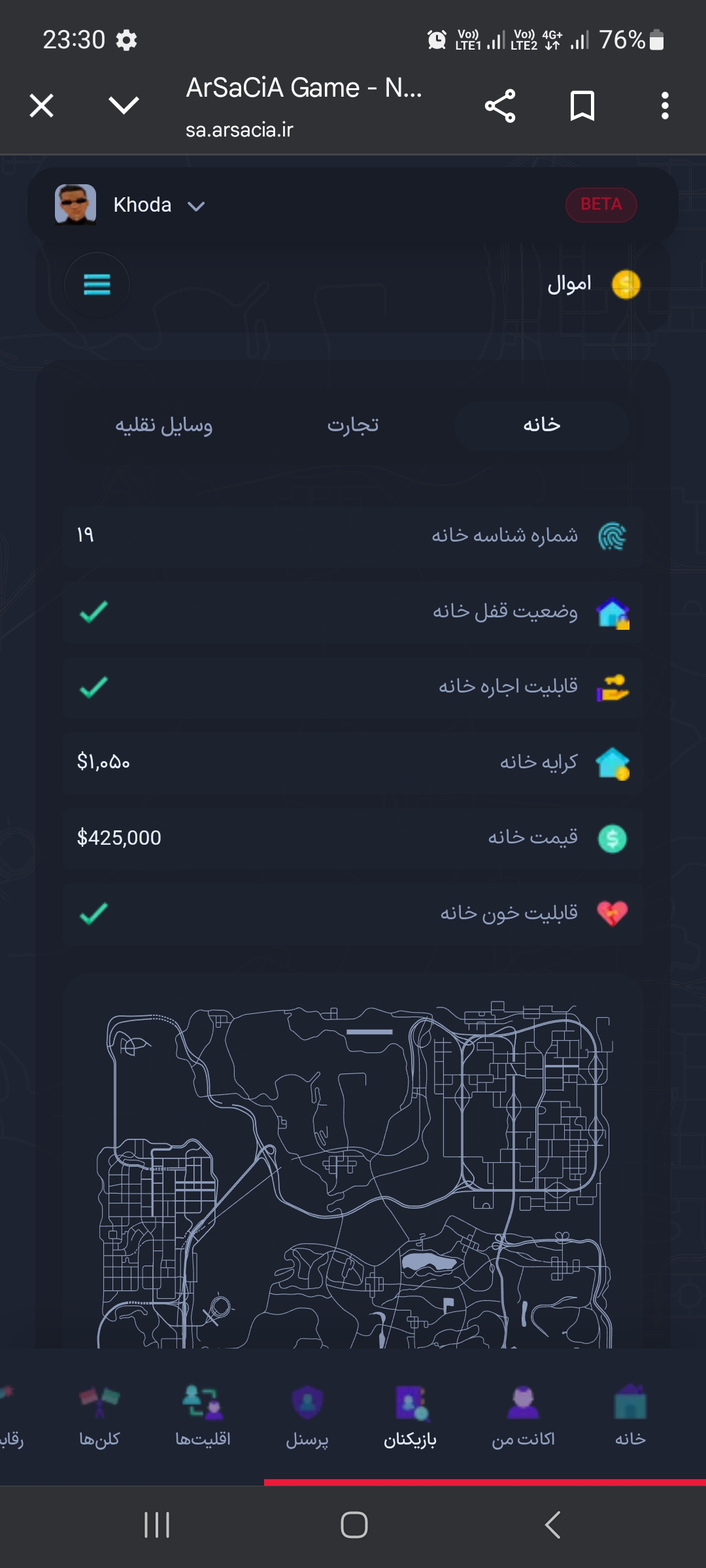Viewport: 706px width, 1568px height.
Task: Open the browser overflow menu
Action: [x=664, y=106]
